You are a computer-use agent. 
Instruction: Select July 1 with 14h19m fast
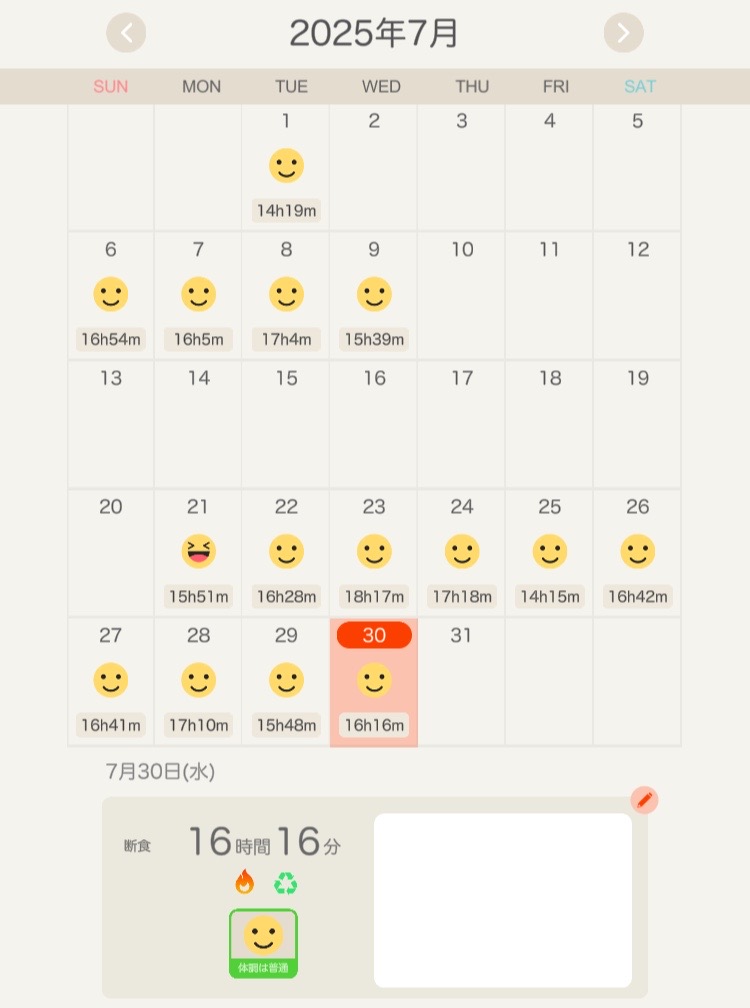[286, 167]
